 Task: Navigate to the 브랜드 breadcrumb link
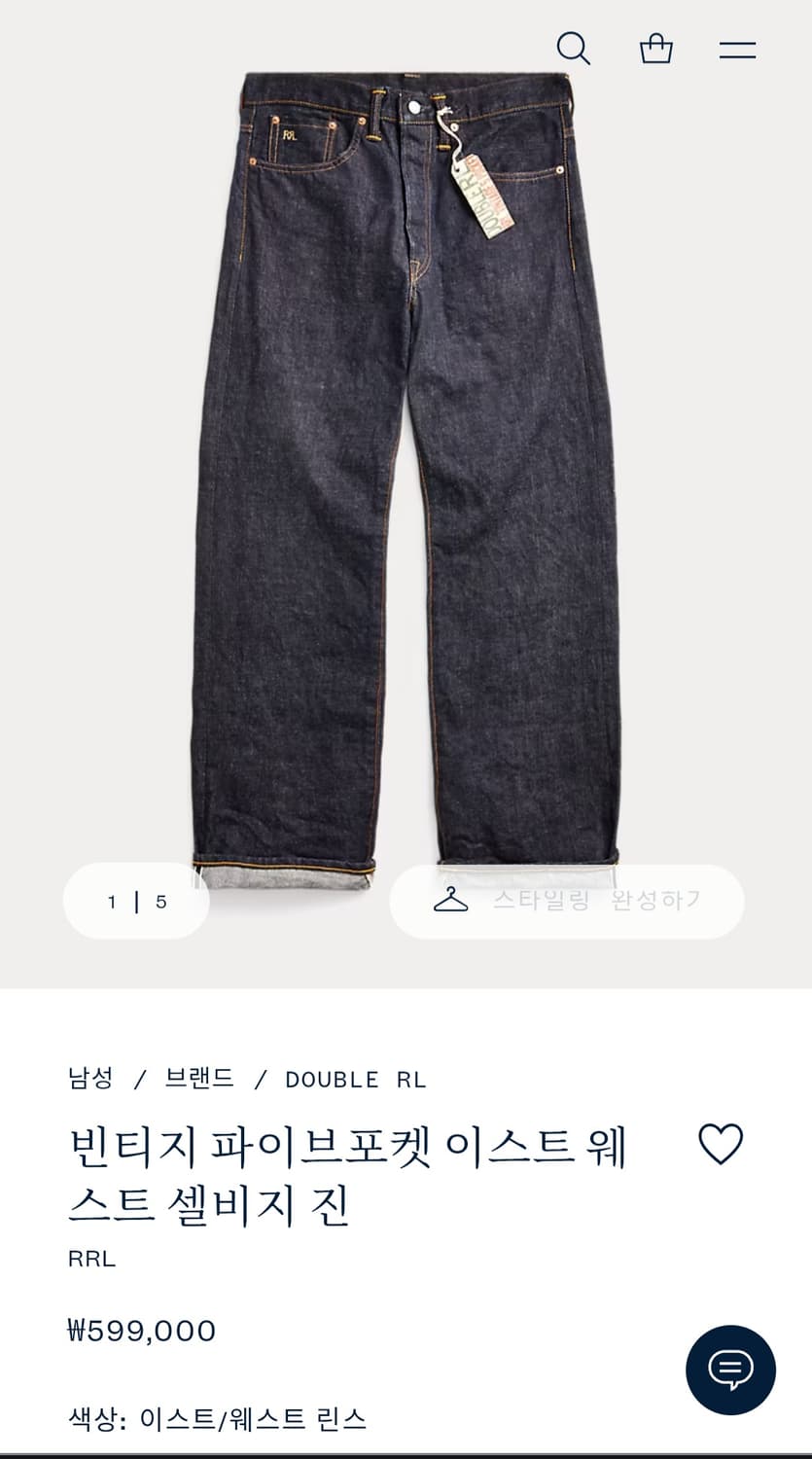200,1079
